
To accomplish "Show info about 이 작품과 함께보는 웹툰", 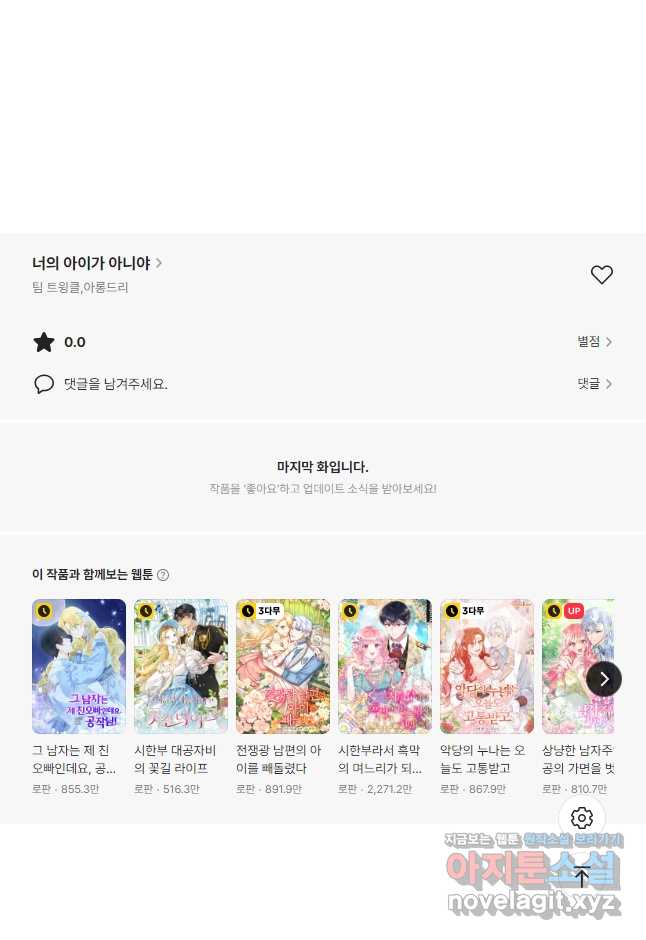I will click(163, 575).
